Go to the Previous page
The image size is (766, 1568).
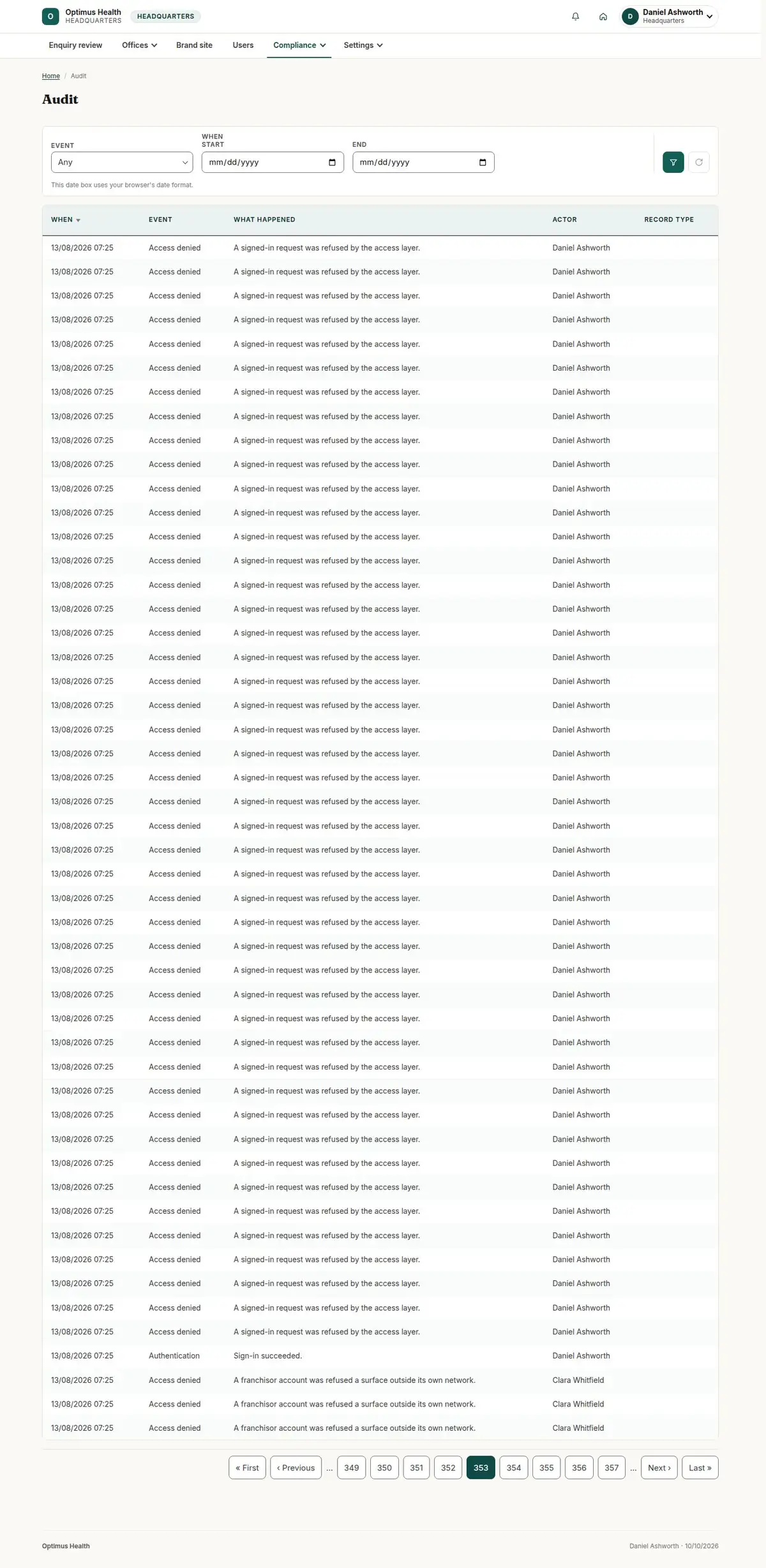pos(296,1467)
